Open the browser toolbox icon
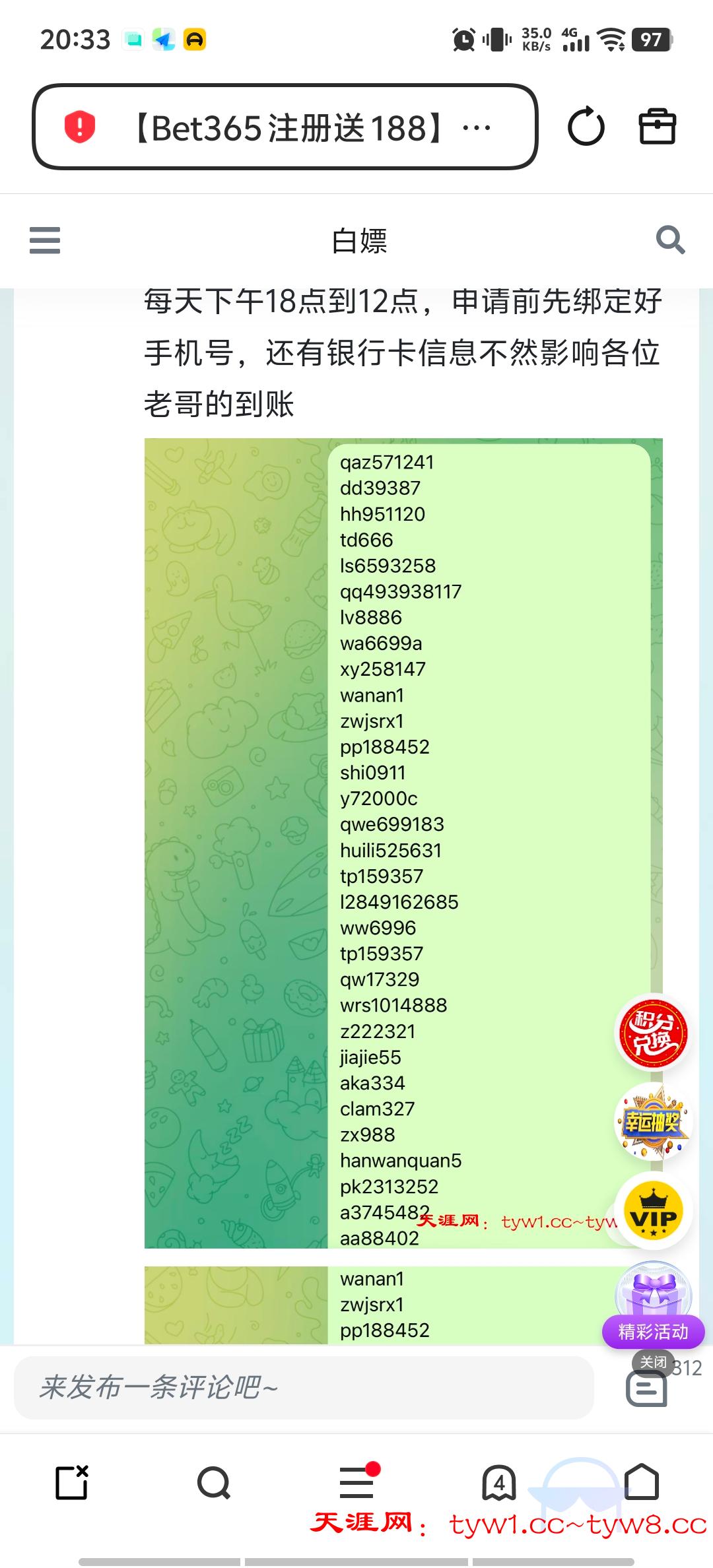Screen dimensions: 713x1568 (658, 126)
